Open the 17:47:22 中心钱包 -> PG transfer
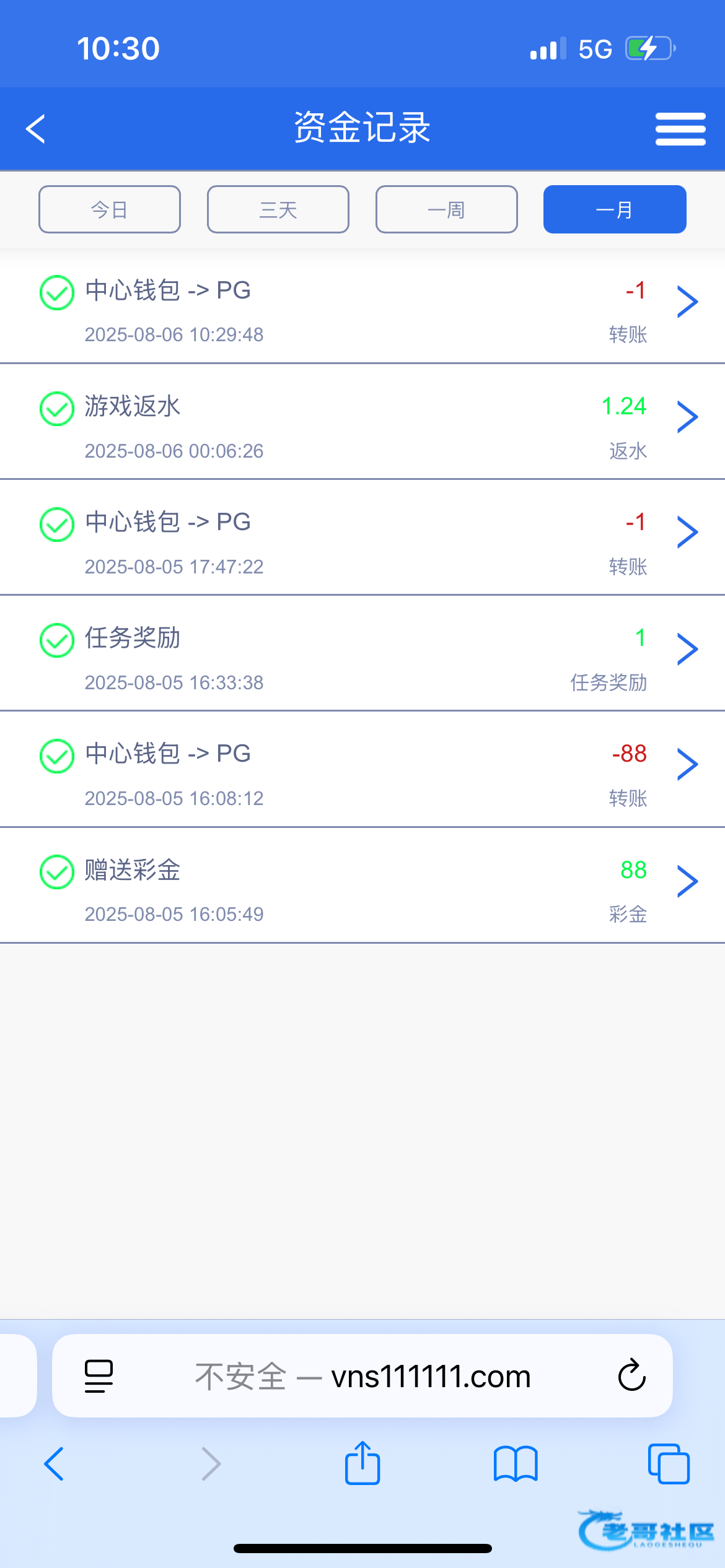Screen dimensions: 725x1568 point(362,538)
